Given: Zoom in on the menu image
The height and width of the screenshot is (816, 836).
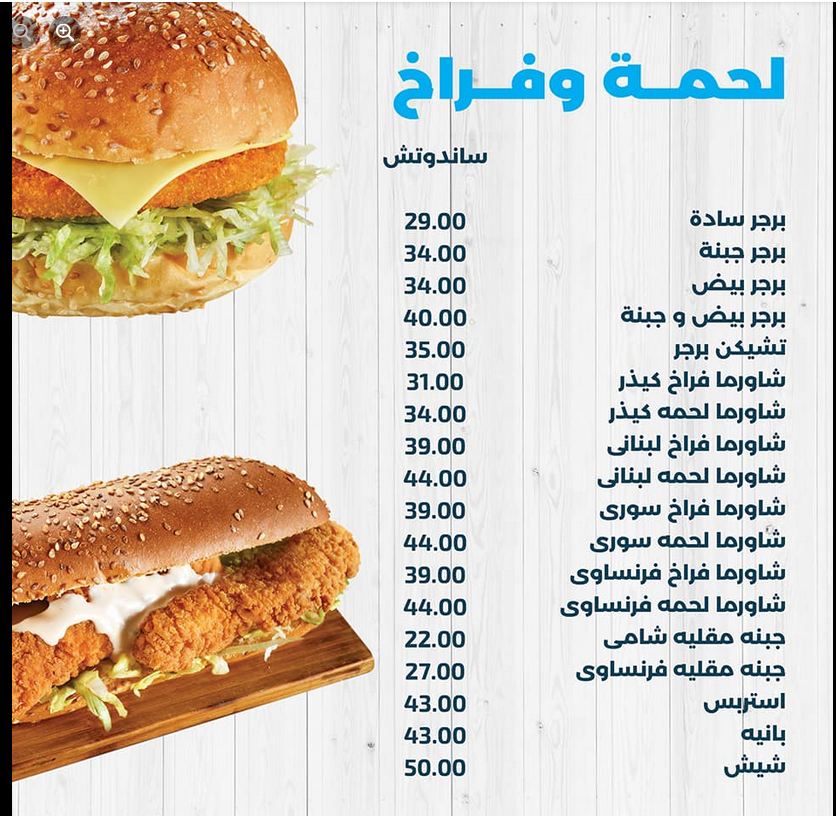Looking at the screenshot, I should [x=64, y=32].
